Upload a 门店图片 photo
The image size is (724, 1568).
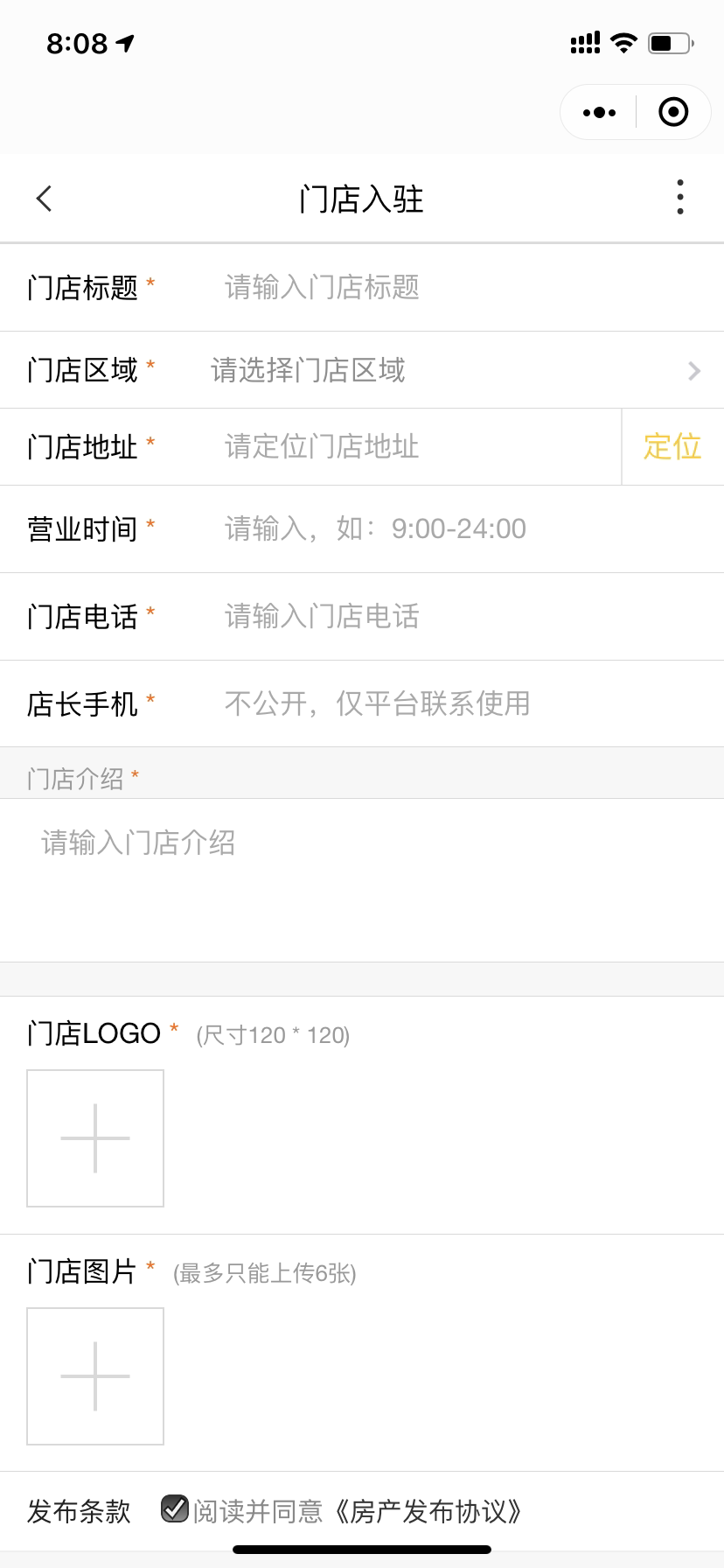[x=95, y=1376]
